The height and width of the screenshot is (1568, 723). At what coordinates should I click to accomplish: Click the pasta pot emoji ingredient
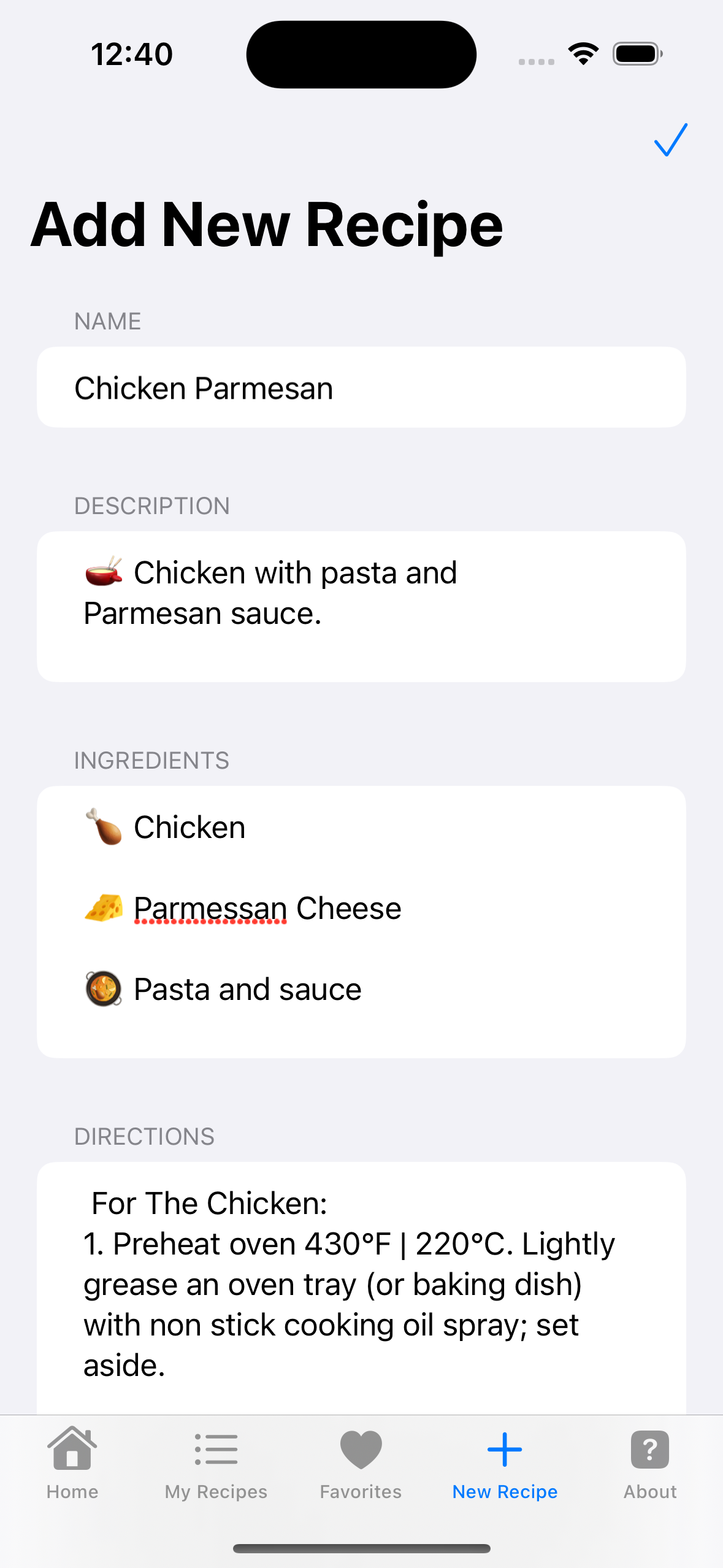click(105, 989)
